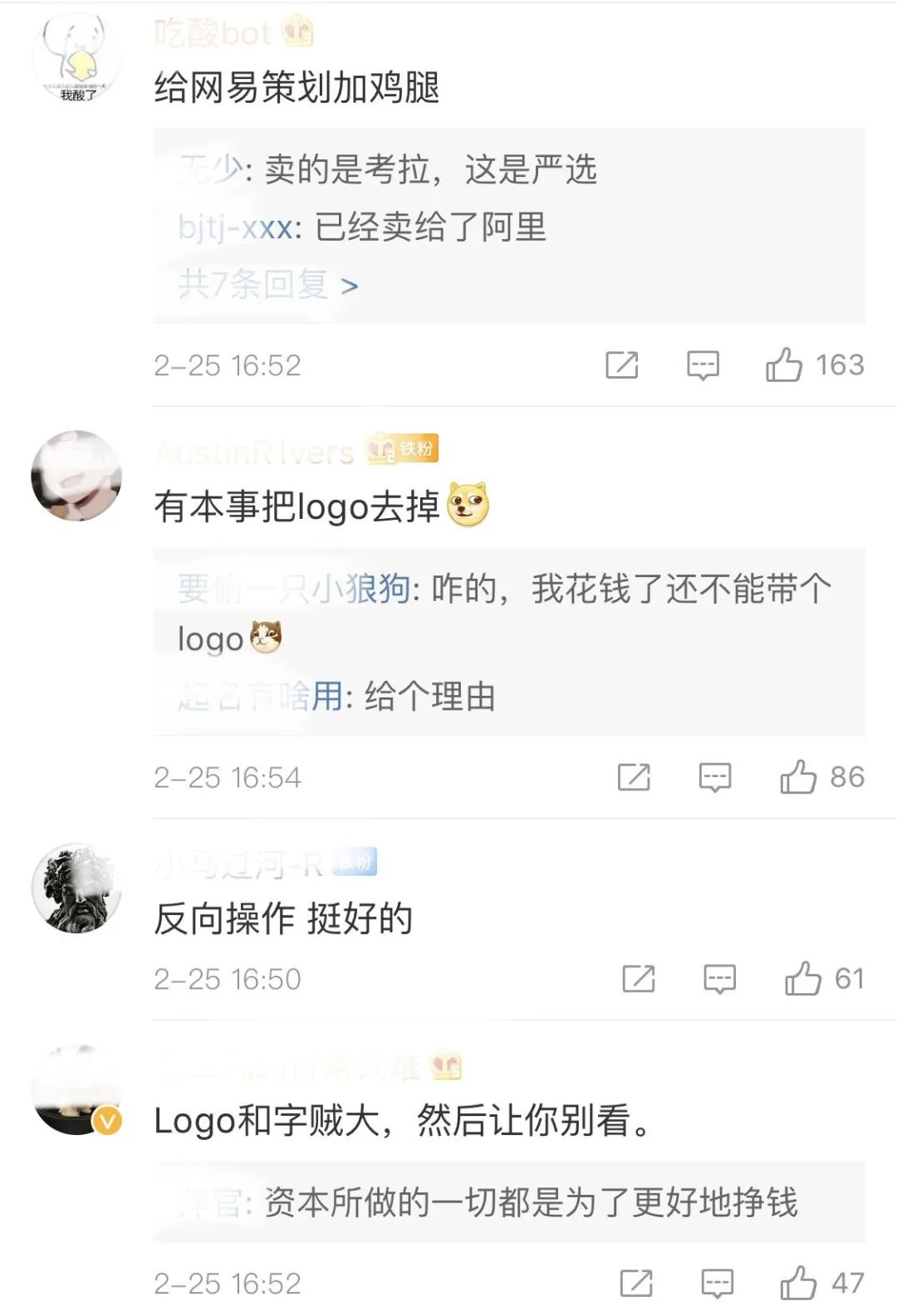The image size is (897, 1316).
Task: Like the 给网易策划加鸡腿 comment
Action: point(784,364)
